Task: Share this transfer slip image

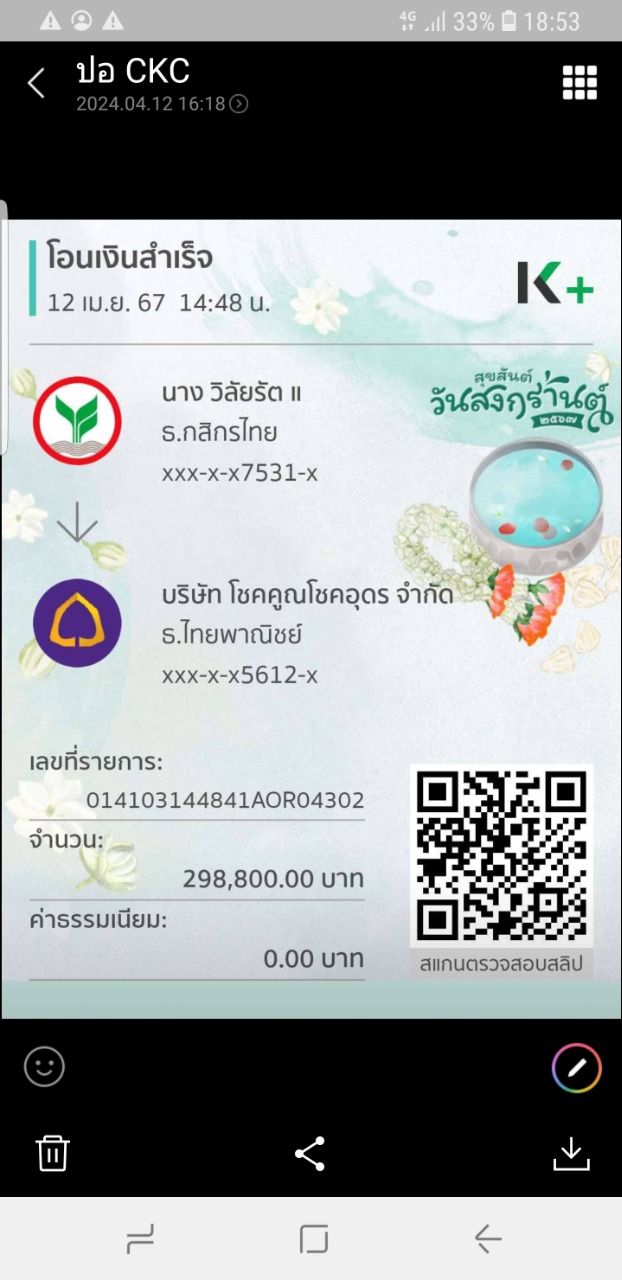Action: [310, 1153]
